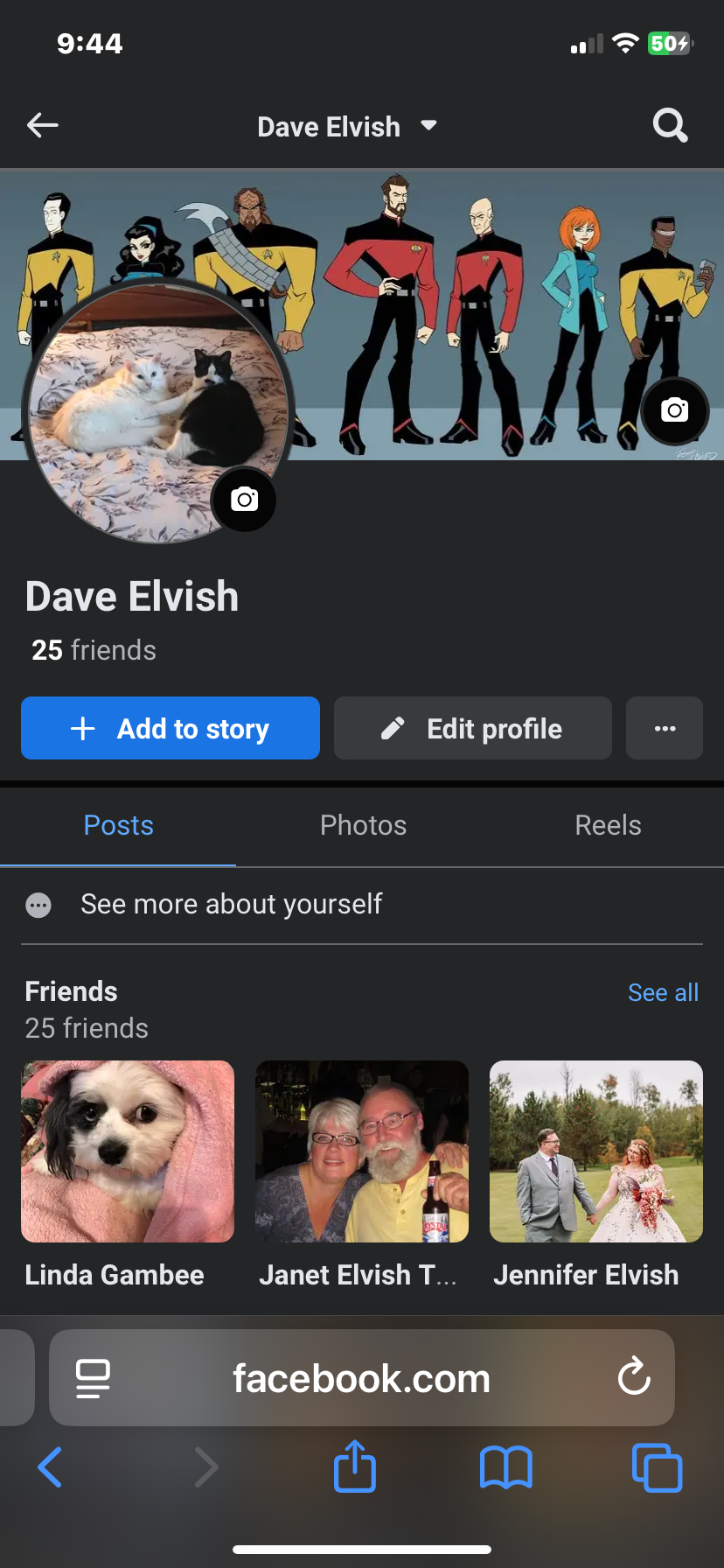Reload the facebook.com page
This screenshot has width=724, height=1568.
(634, 1378)
